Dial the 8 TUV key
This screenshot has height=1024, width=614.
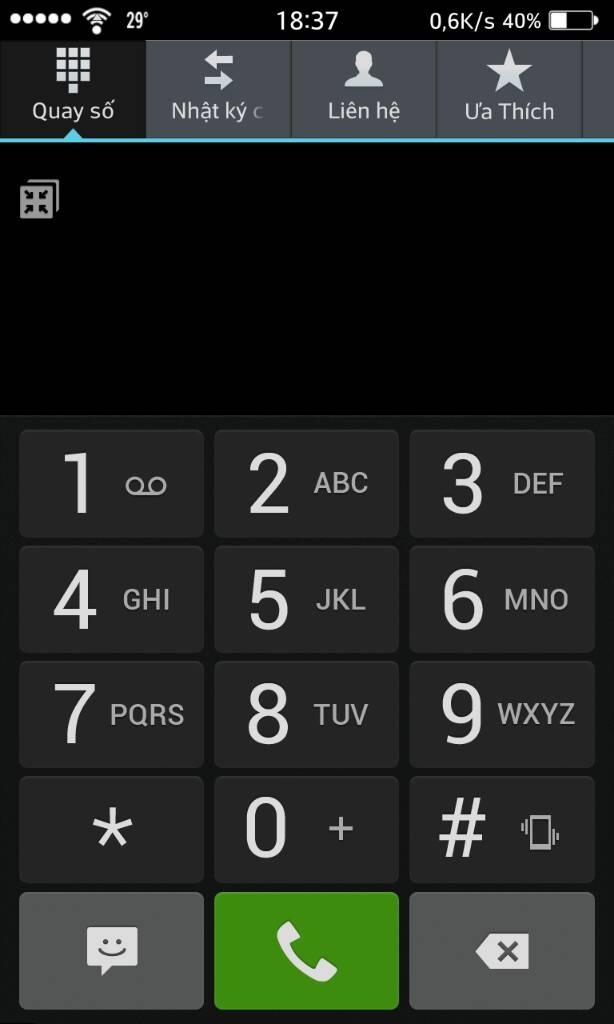coord(306,714)
